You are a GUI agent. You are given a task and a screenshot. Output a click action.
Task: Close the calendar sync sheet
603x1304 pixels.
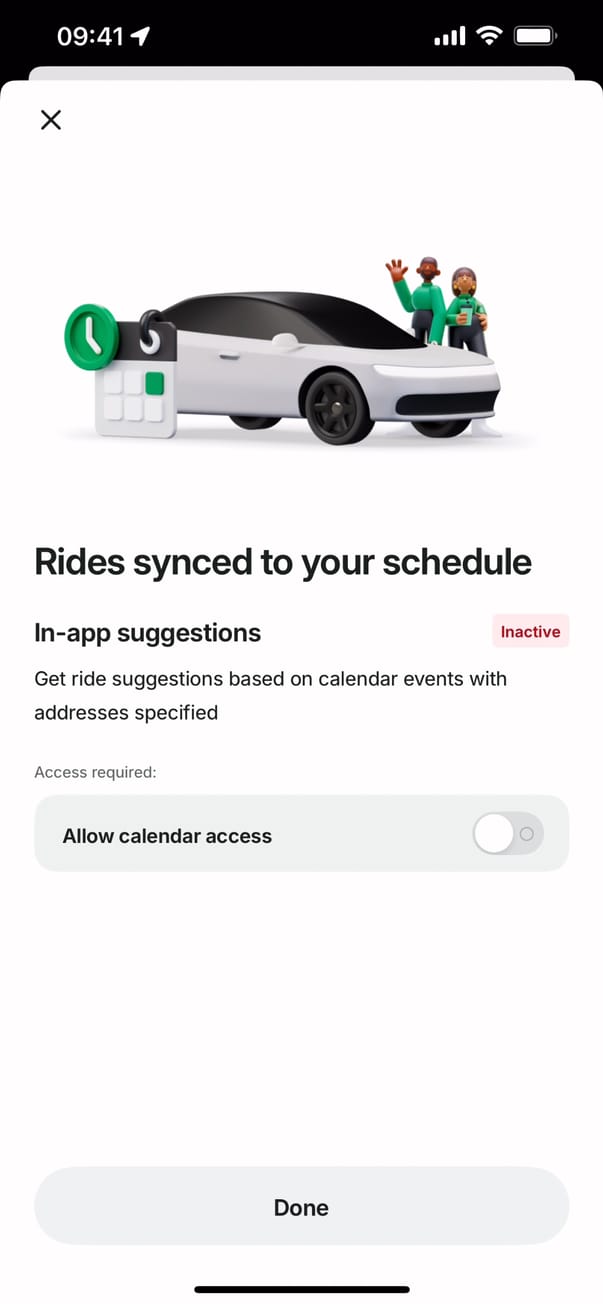pyautogui.click(x=50, y=120)
